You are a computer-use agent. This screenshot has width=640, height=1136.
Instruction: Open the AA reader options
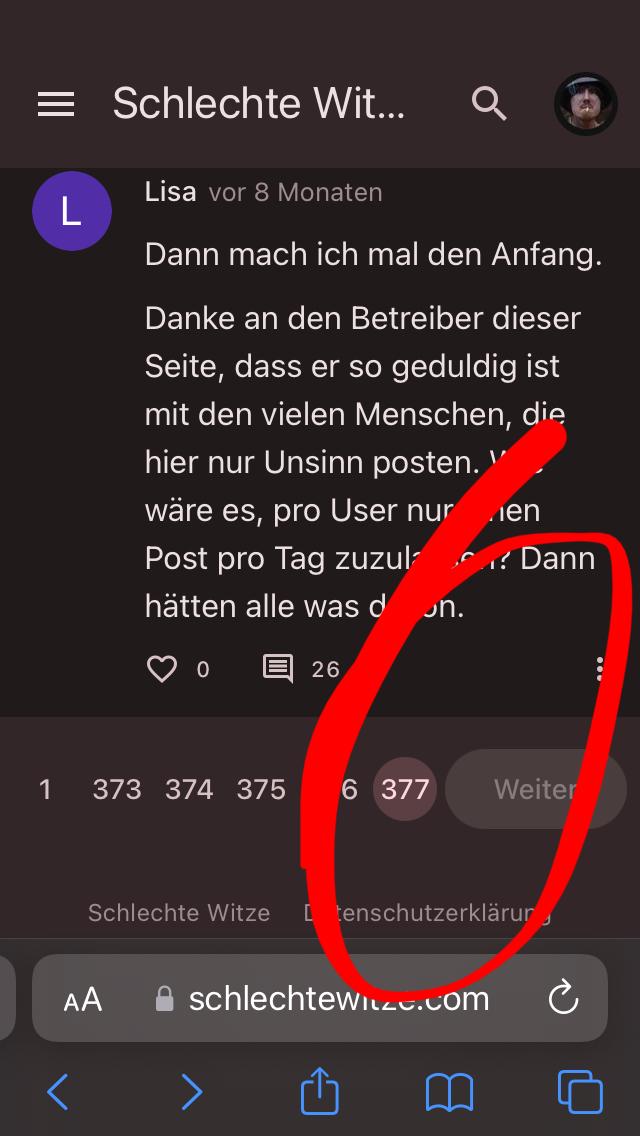pyautogui.click(x=83, y=999)
